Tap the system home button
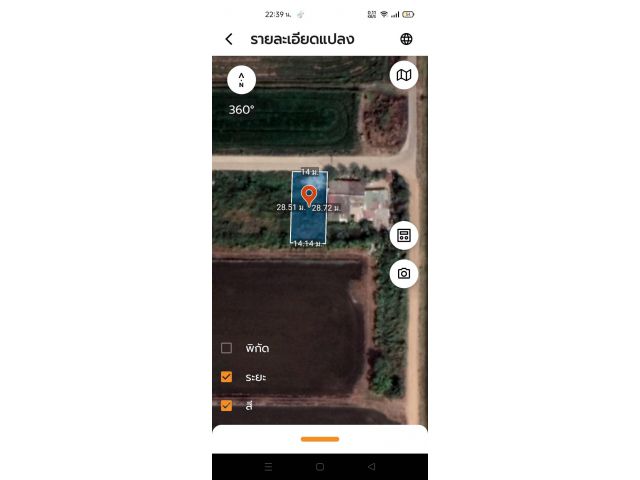The image size is (640, 480). (x=320, y=467)
